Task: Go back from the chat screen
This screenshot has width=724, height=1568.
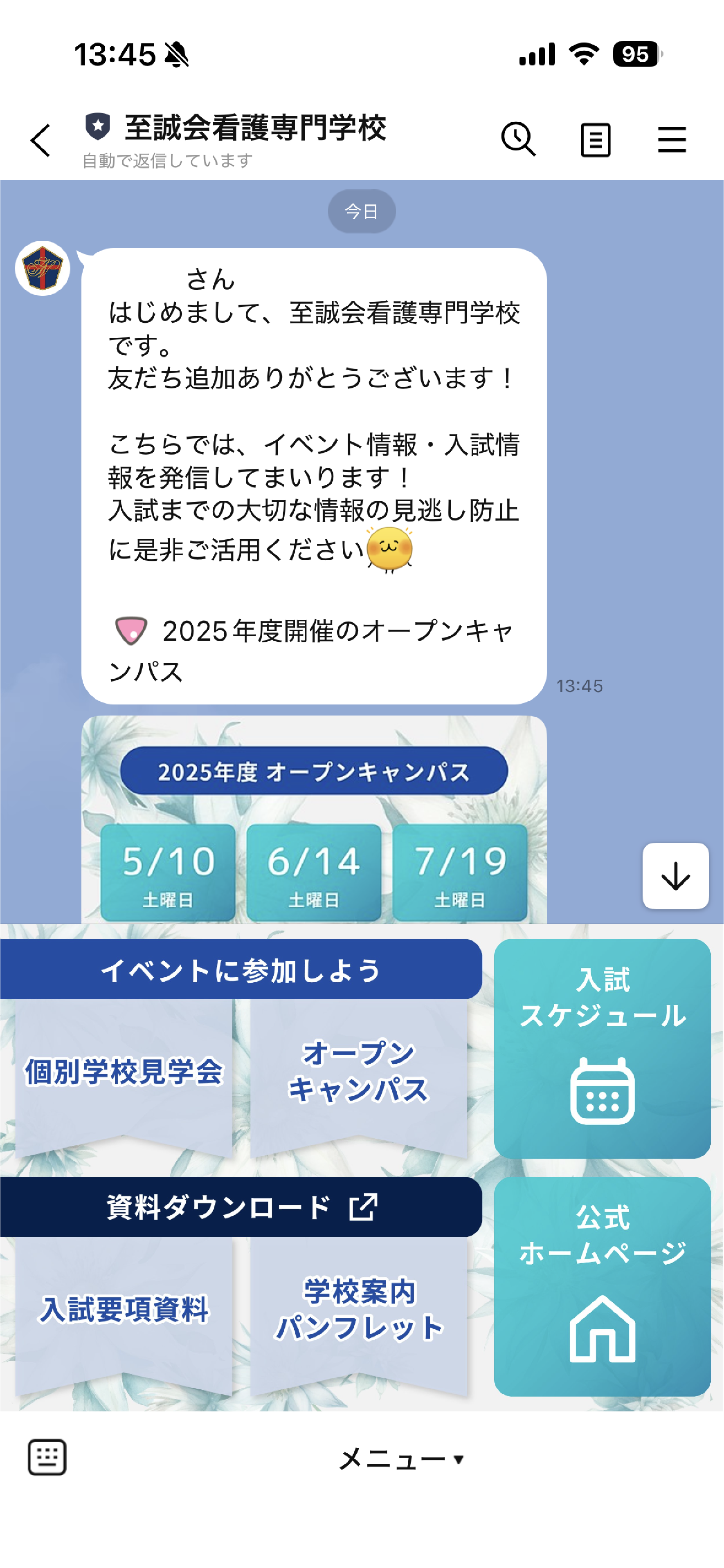Action: [x=41, y=140]
